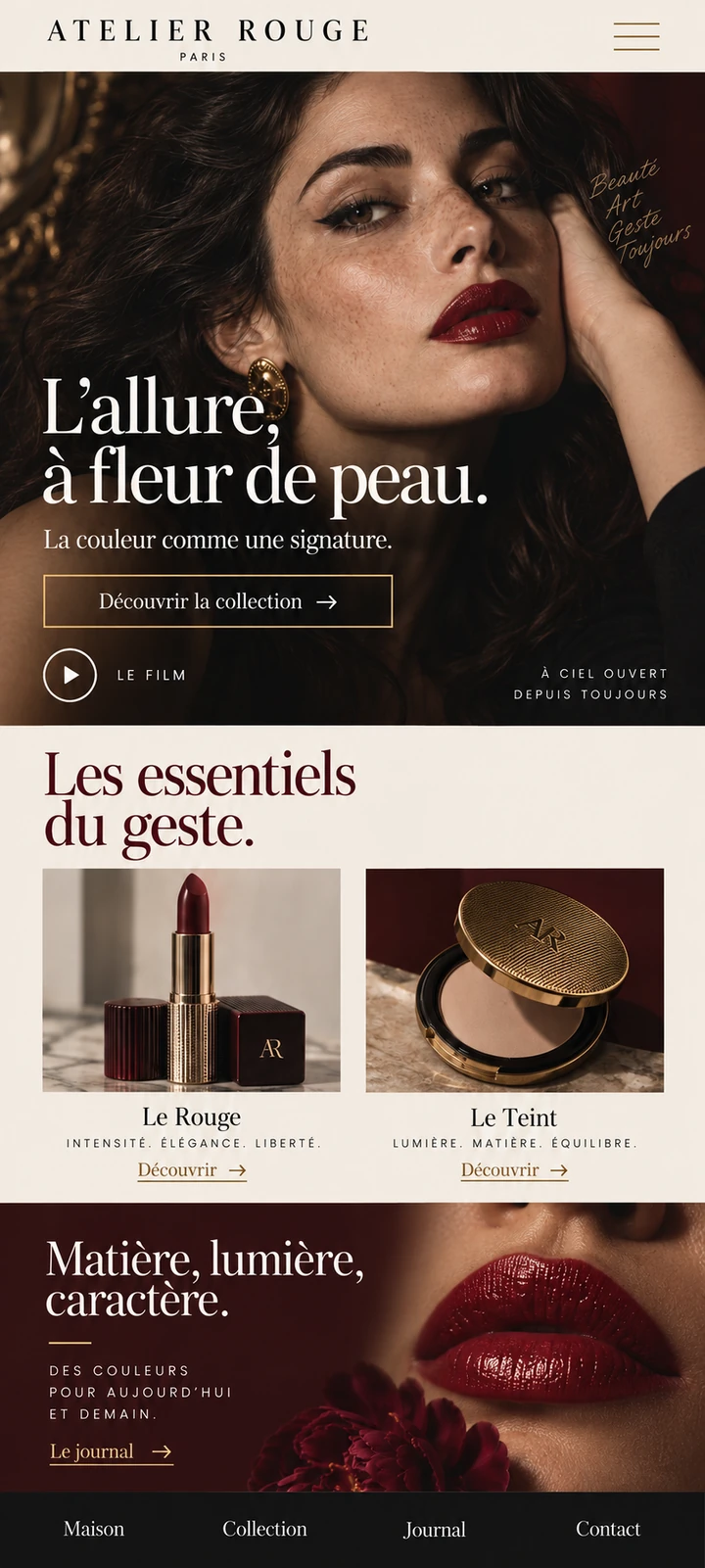Play Le Film video

[70, 675]
